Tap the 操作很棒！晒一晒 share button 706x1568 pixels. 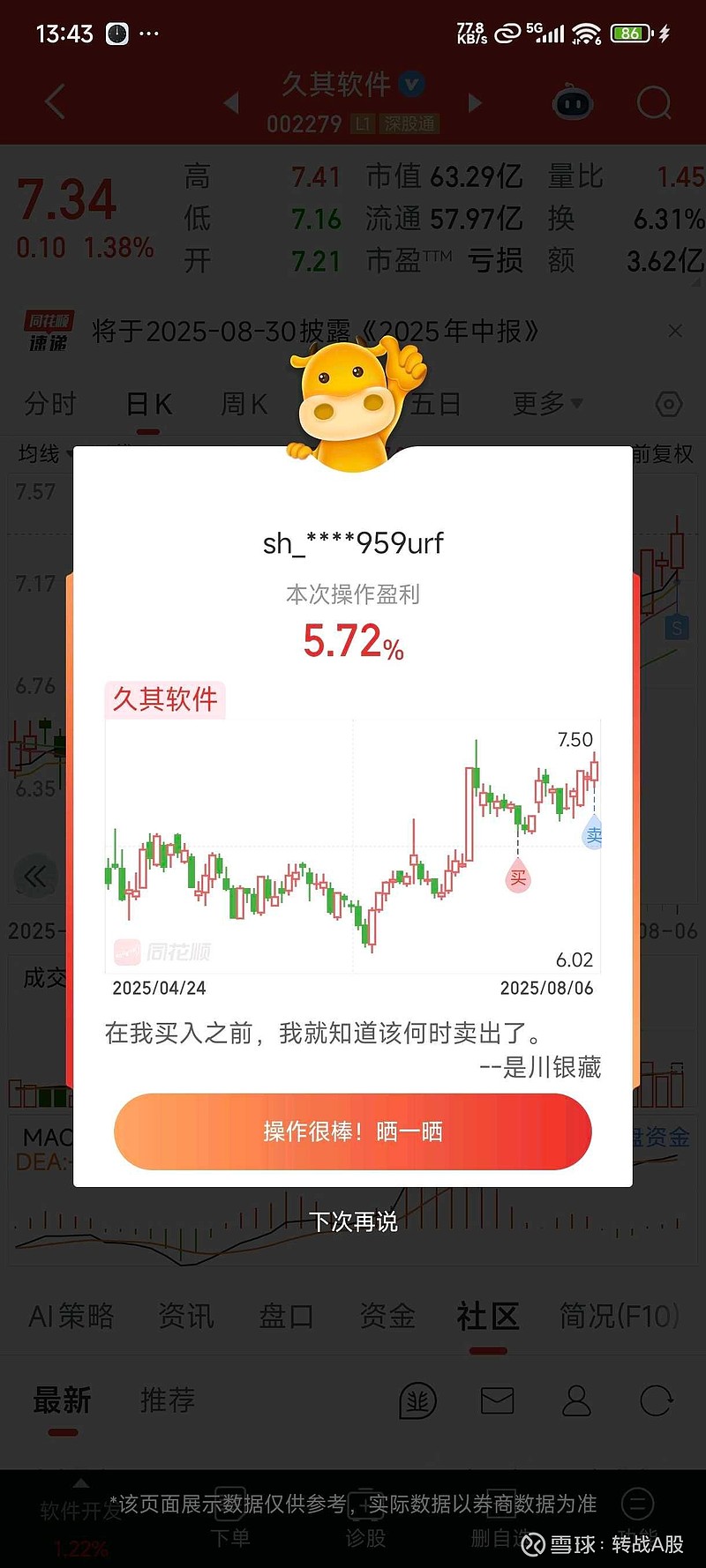coord(353,1131)
